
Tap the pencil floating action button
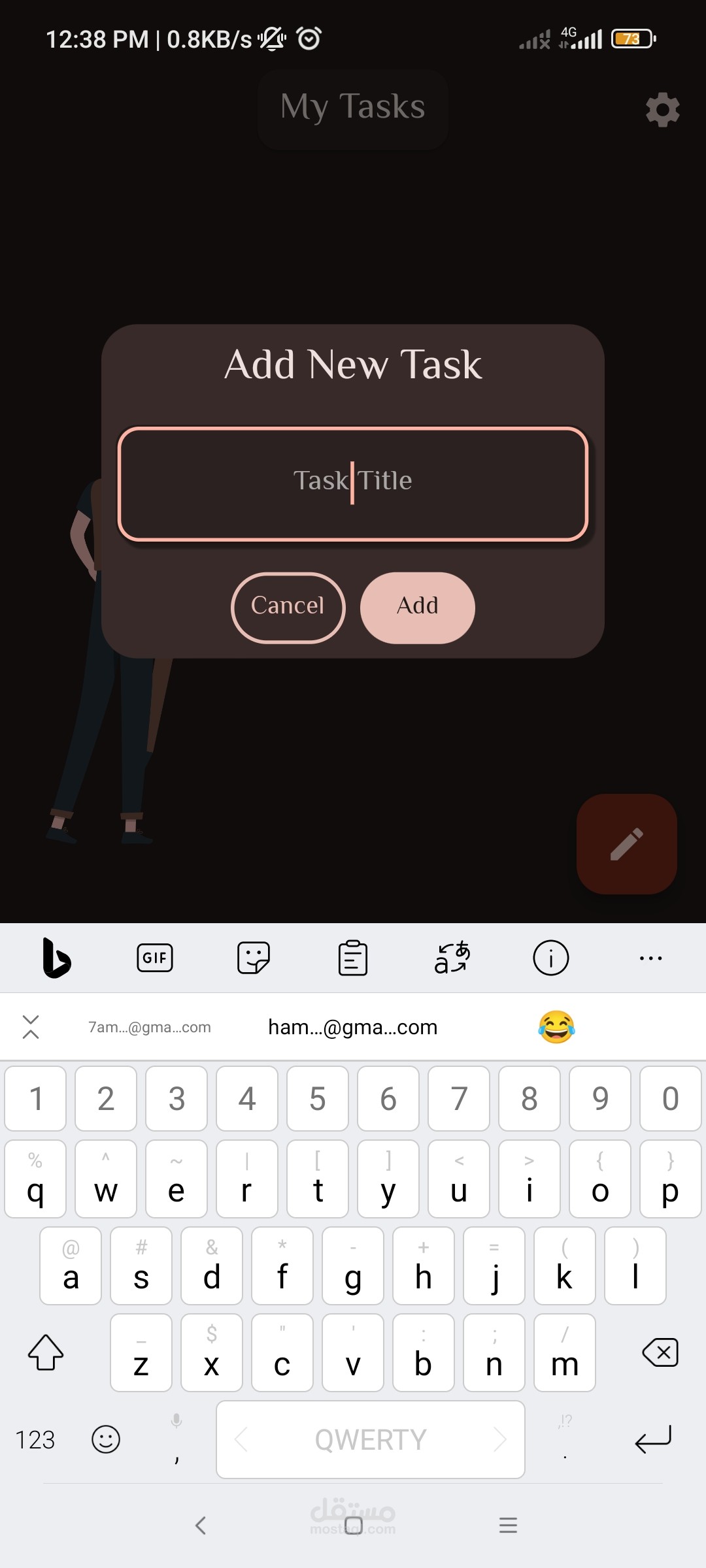626,844
